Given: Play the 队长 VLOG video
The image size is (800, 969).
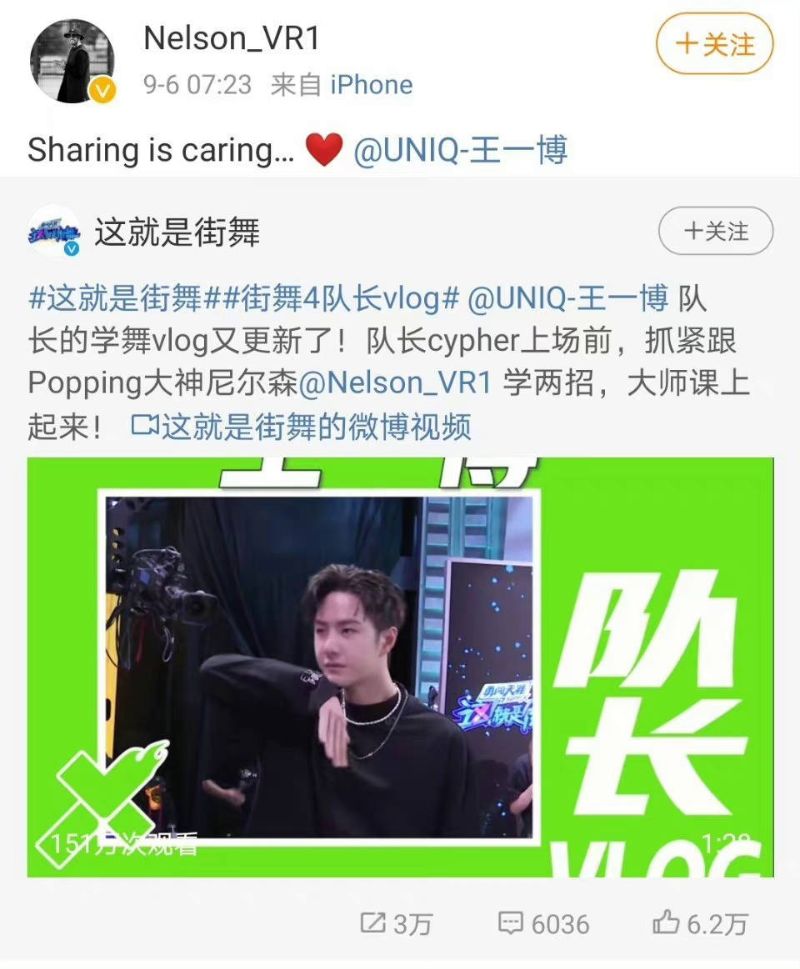Looking at the screenshot, I should 400,667.
